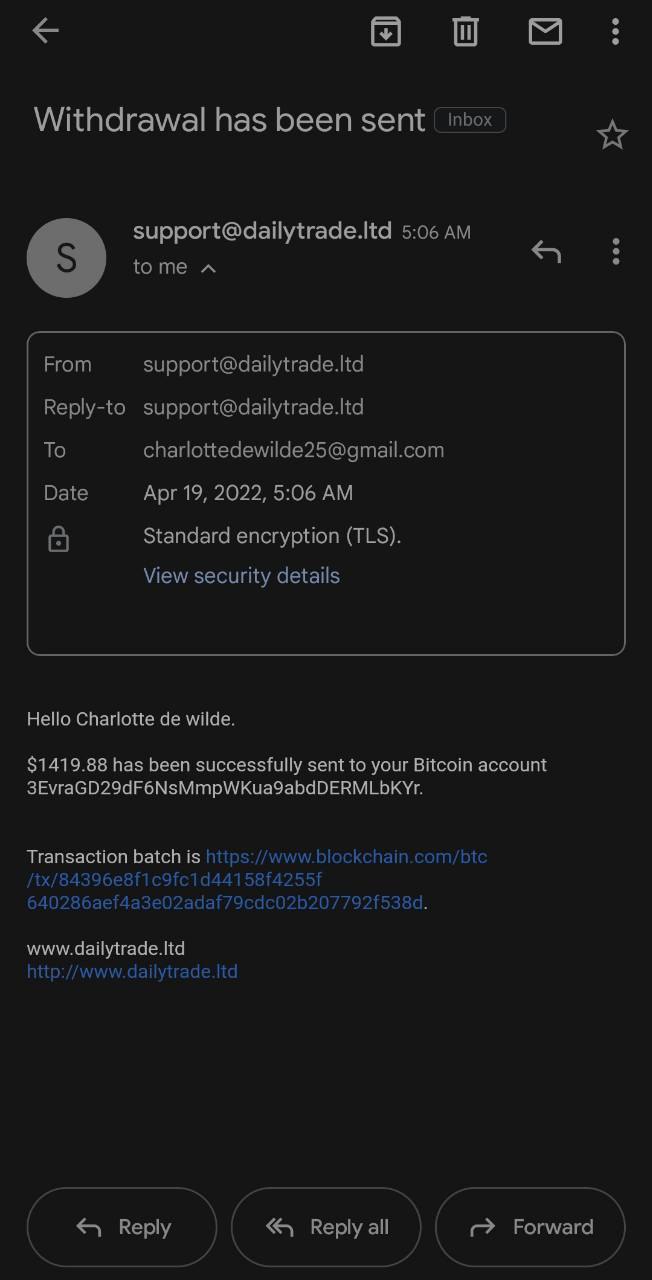Viewport: 652px width, 1280px height.
Task: Delete this email with the trash icon
Action: [465, 32]
